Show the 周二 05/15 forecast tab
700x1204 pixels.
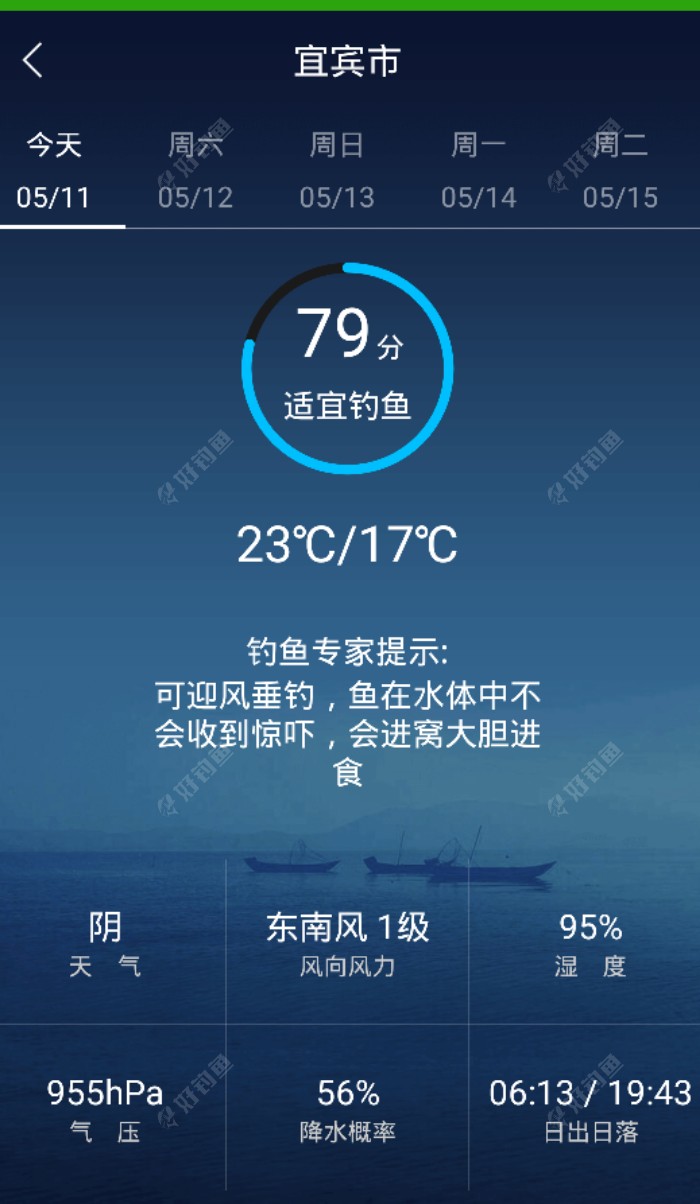(x=620, y=171)
